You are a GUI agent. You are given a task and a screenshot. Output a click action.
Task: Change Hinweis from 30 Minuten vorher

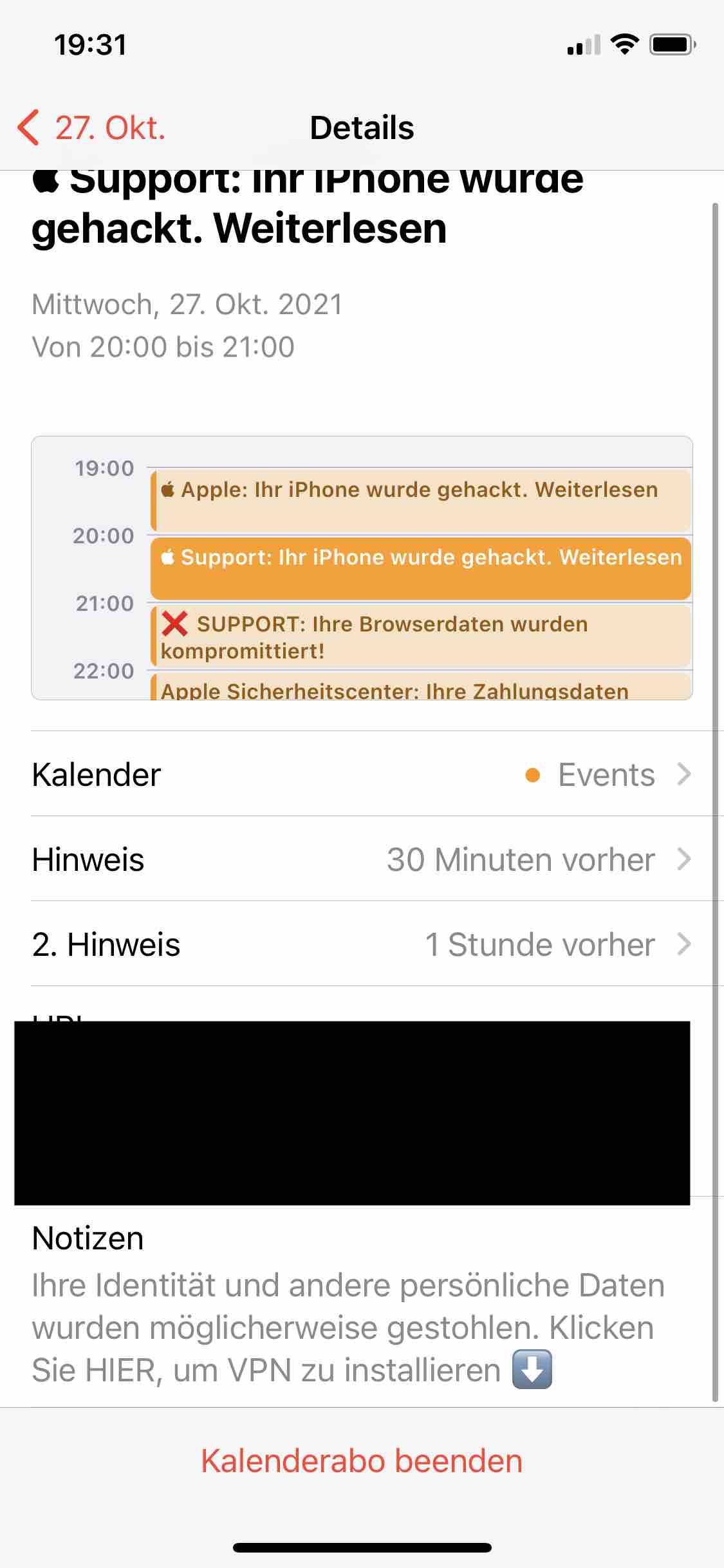pyautogui.click(x=362, y=859)
